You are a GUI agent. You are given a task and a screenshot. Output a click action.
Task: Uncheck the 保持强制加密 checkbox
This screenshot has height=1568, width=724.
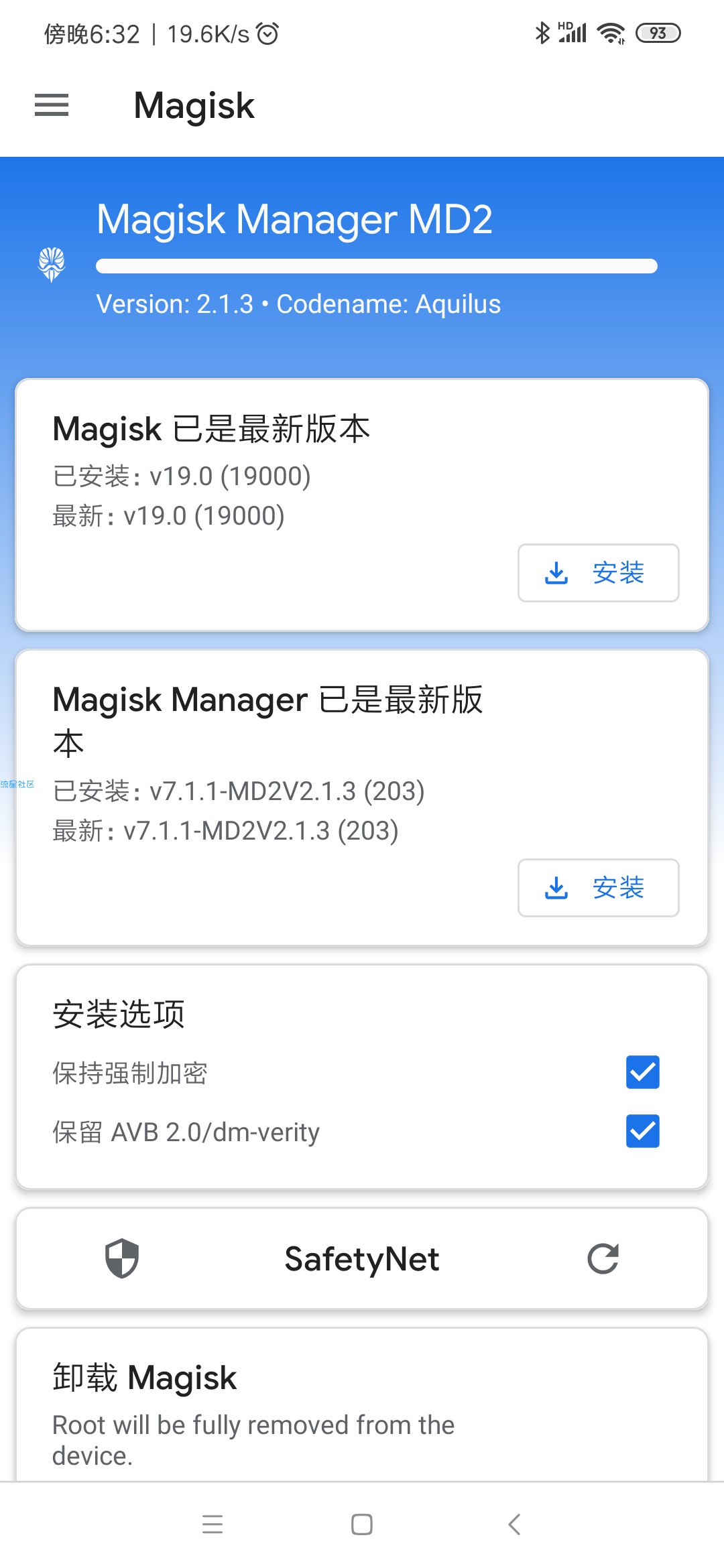[643, 1072]
